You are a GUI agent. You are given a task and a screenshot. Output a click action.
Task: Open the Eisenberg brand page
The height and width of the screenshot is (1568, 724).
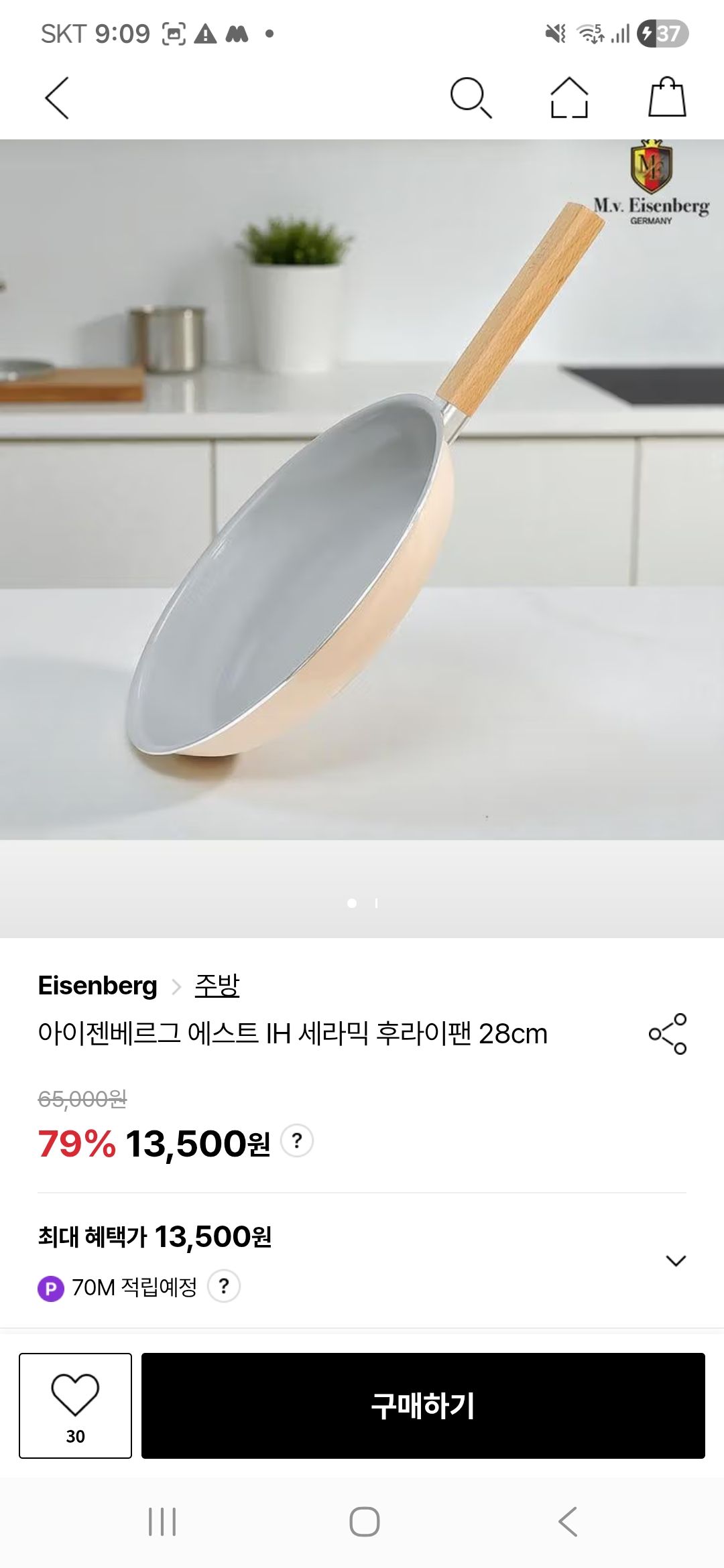[x=98, y=985]
